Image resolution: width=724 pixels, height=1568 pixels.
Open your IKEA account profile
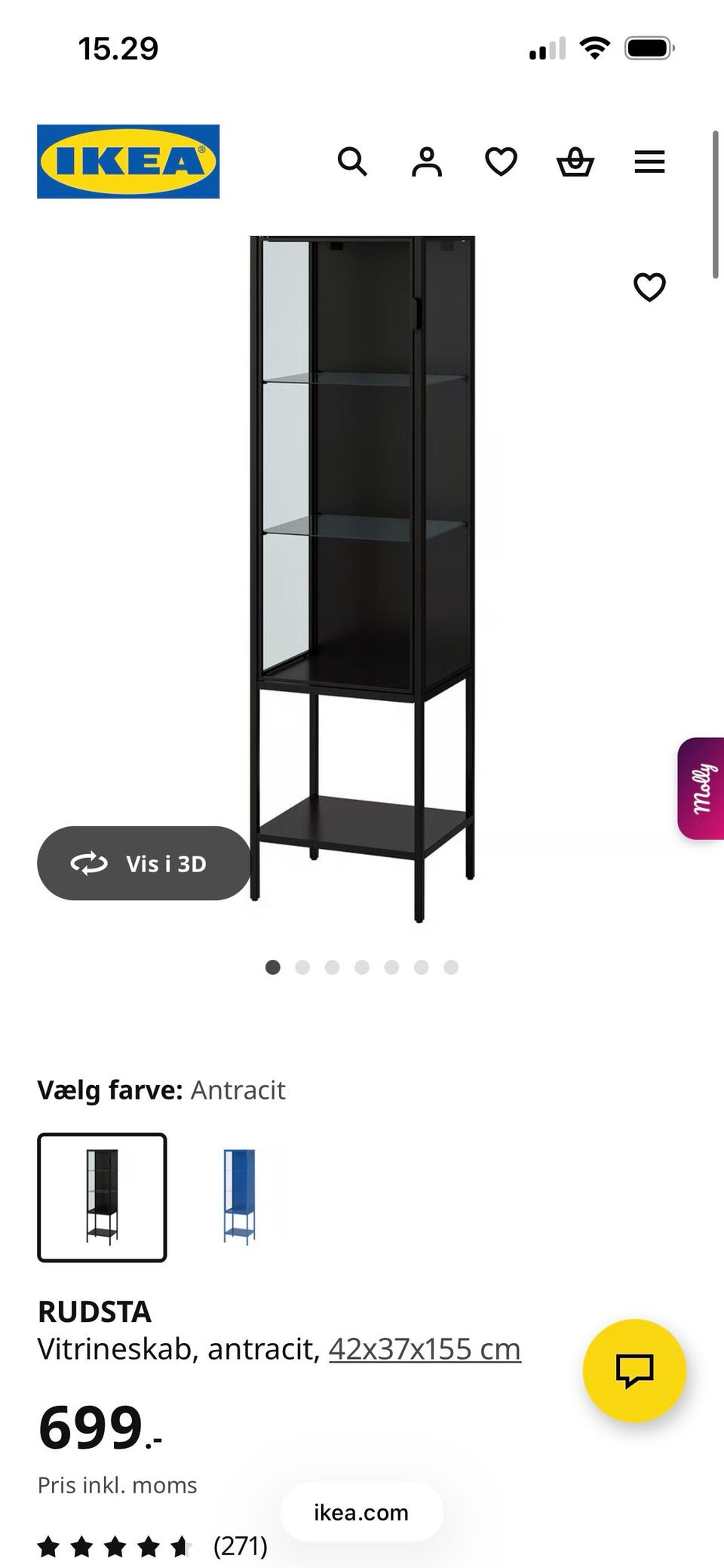pyautogui.click(x=426, y=161)
